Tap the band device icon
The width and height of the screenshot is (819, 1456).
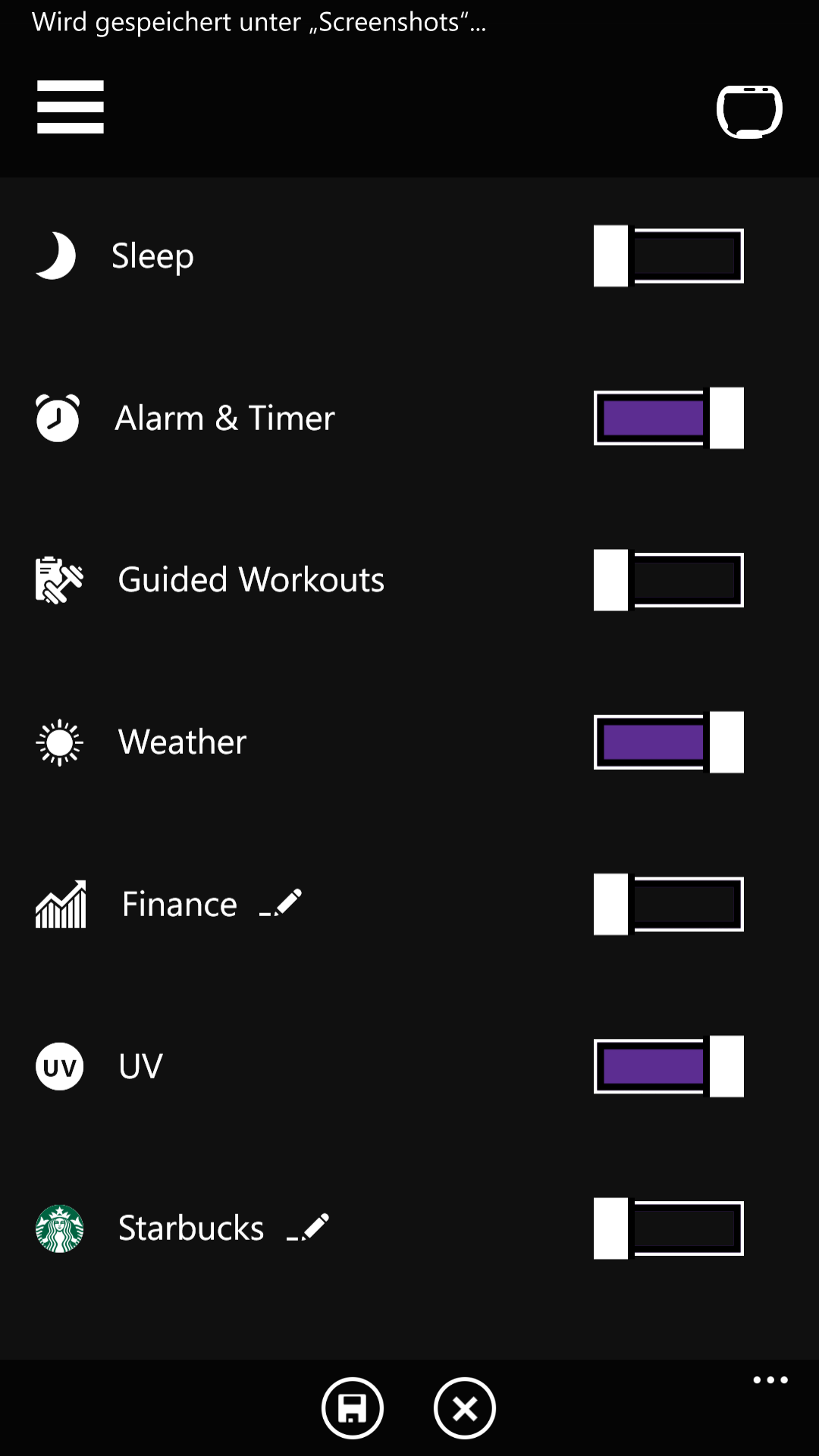point(749,111)
